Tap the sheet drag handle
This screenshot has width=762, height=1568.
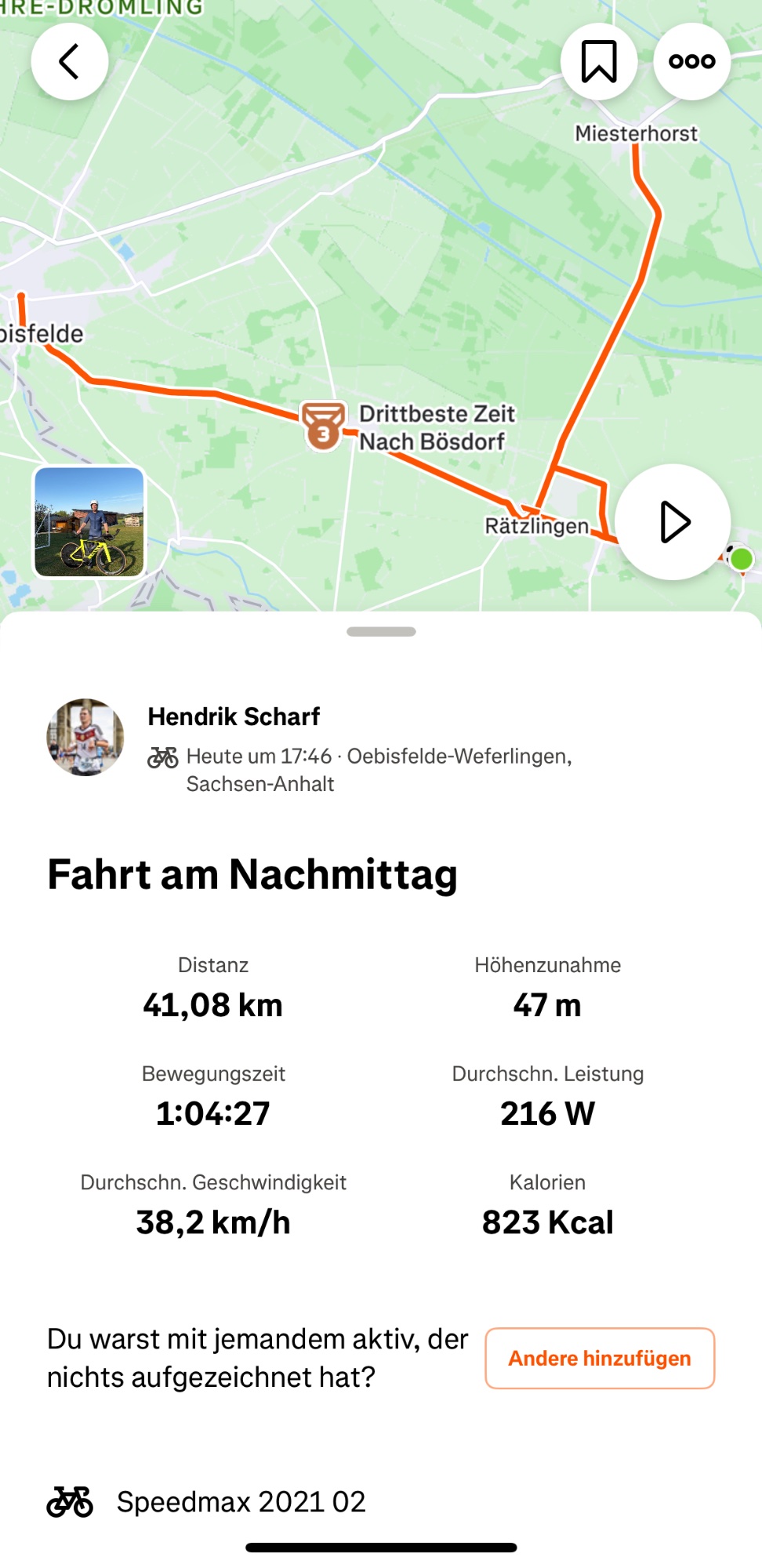point(381,632)
